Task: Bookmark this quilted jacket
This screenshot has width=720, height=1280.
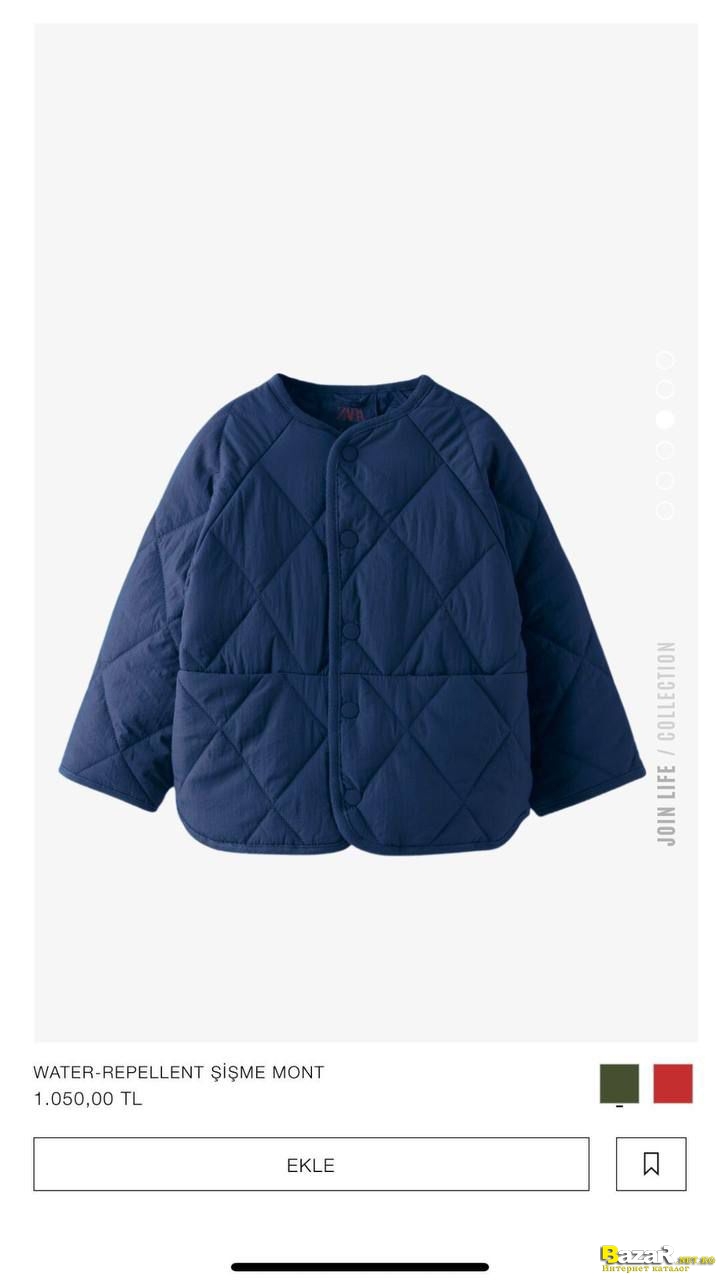Action: 651,1164
